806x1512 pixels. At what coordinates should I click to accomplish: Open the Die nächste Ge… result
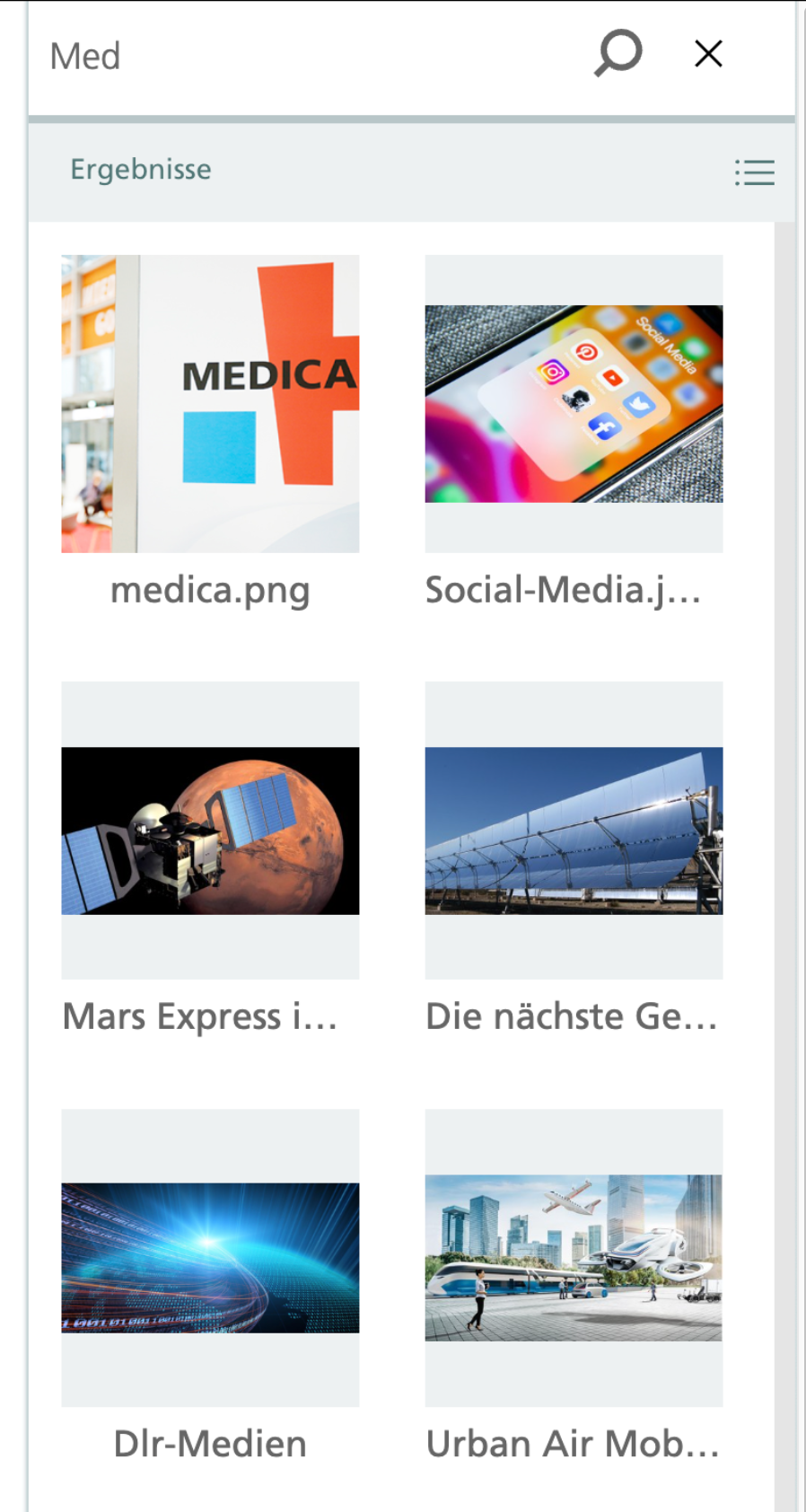[574, 831]
